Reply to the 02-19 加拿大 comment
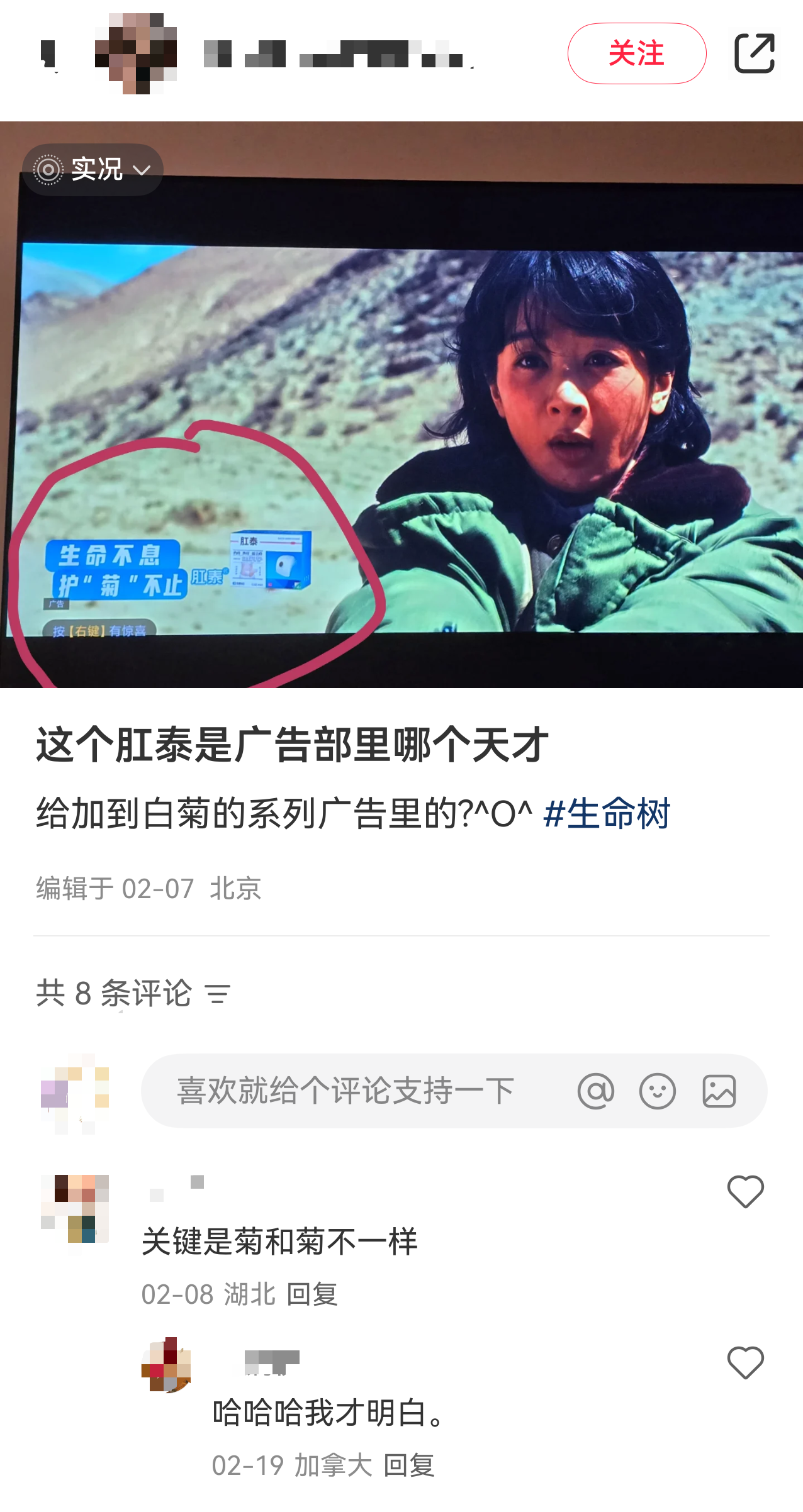The image size is (803, 1512). (x=409, y=1465)
